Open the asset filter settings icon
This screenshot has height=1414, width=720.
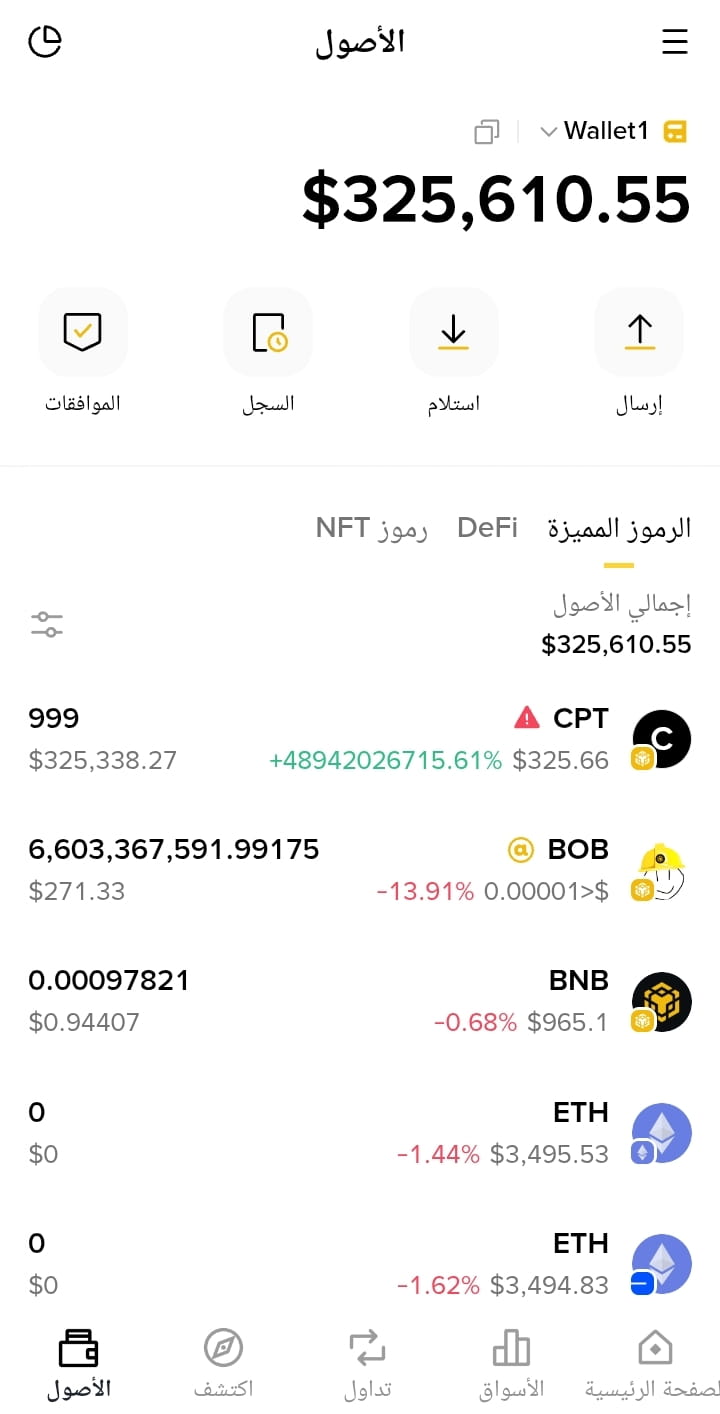tap(47, 625)
